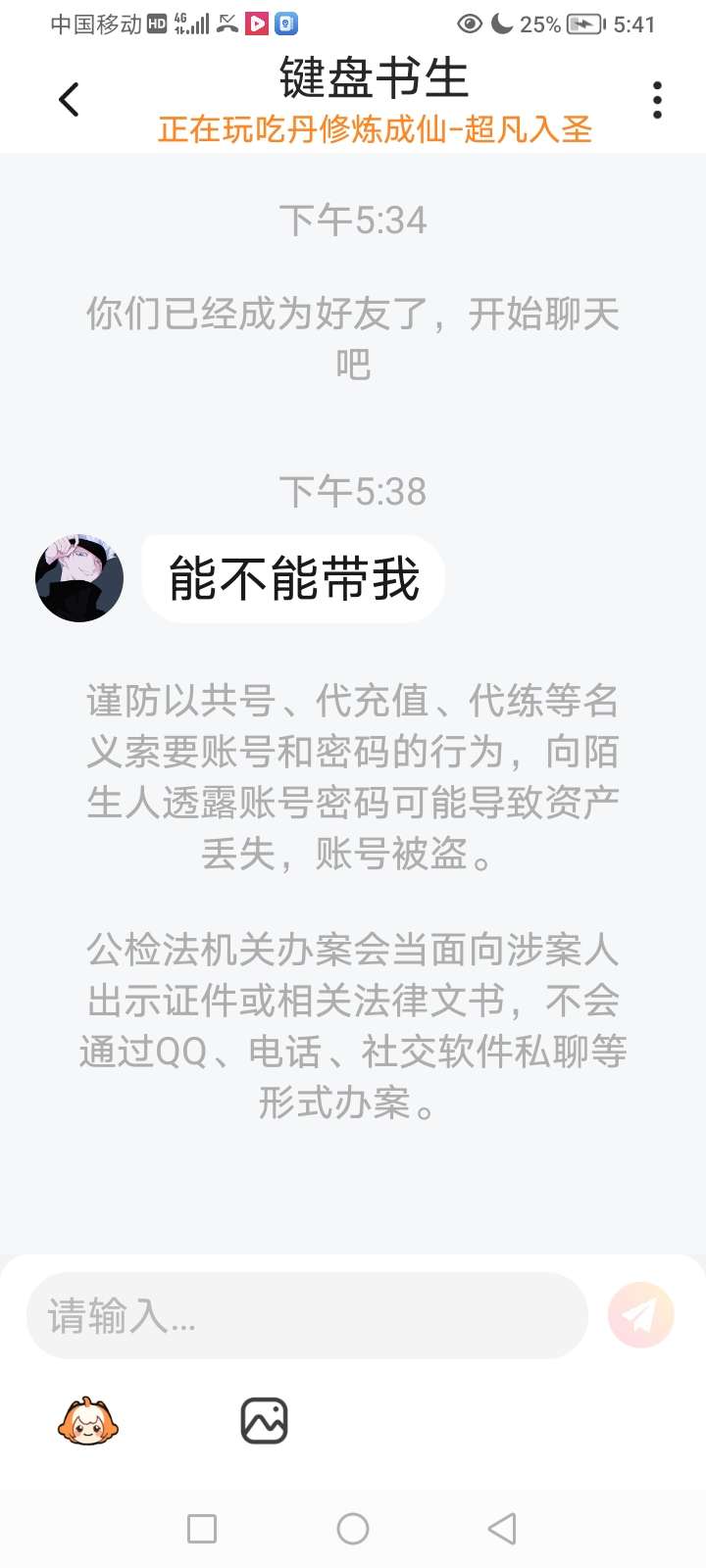Image resolution: width=706 pixels, height=1568 pixels.
Task: Focus the 请输入 message field
Action: coord(306,1315)
